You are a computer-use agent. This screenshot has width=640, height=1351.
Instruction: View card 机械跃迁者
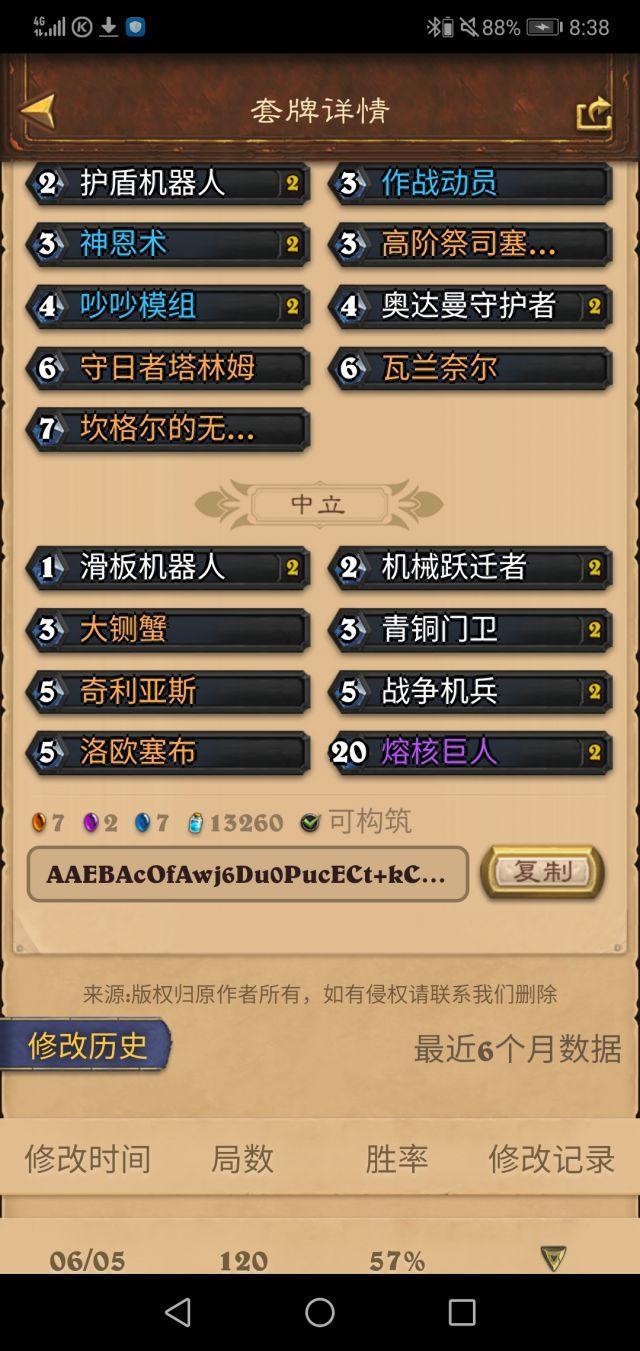[470, 568]
